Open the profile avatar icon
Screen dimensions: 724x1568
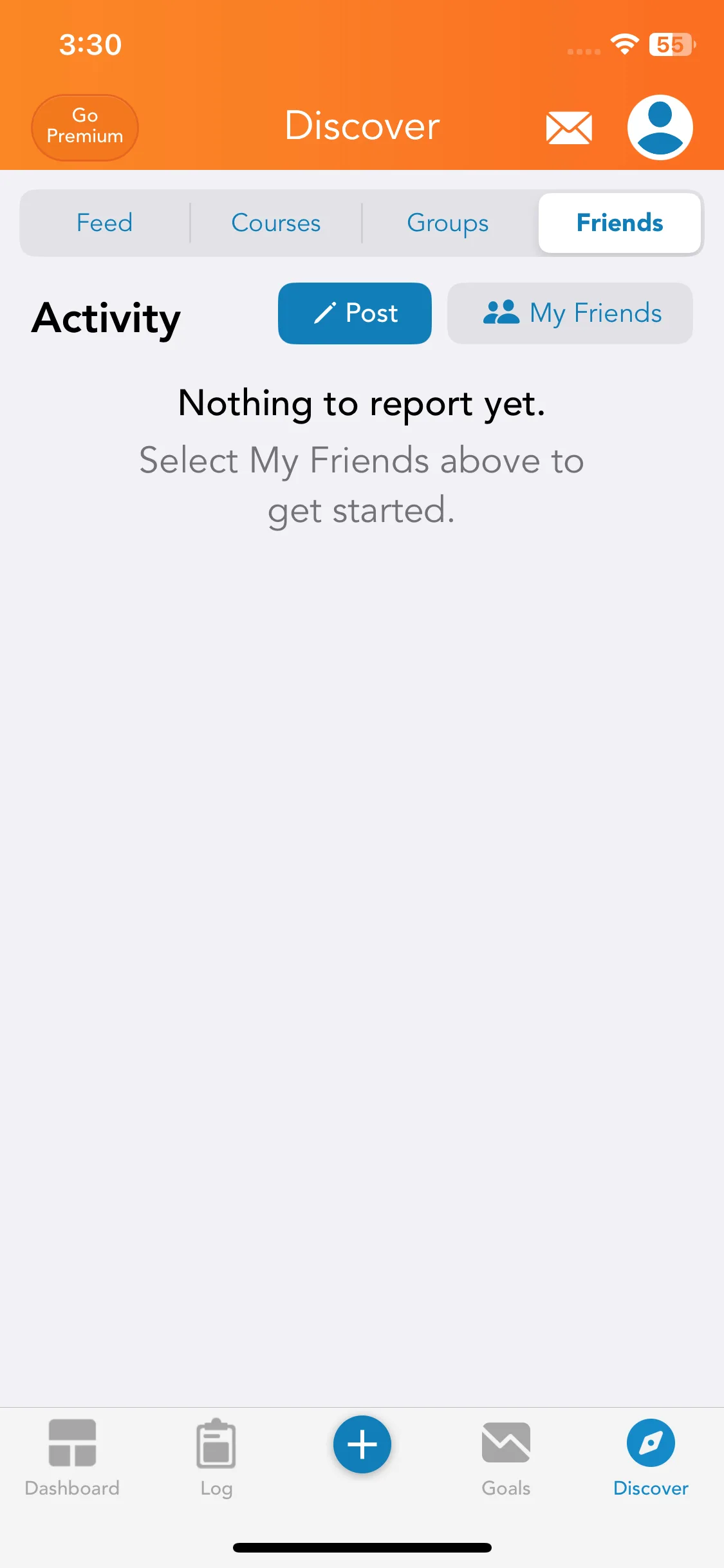click(660, 127)
